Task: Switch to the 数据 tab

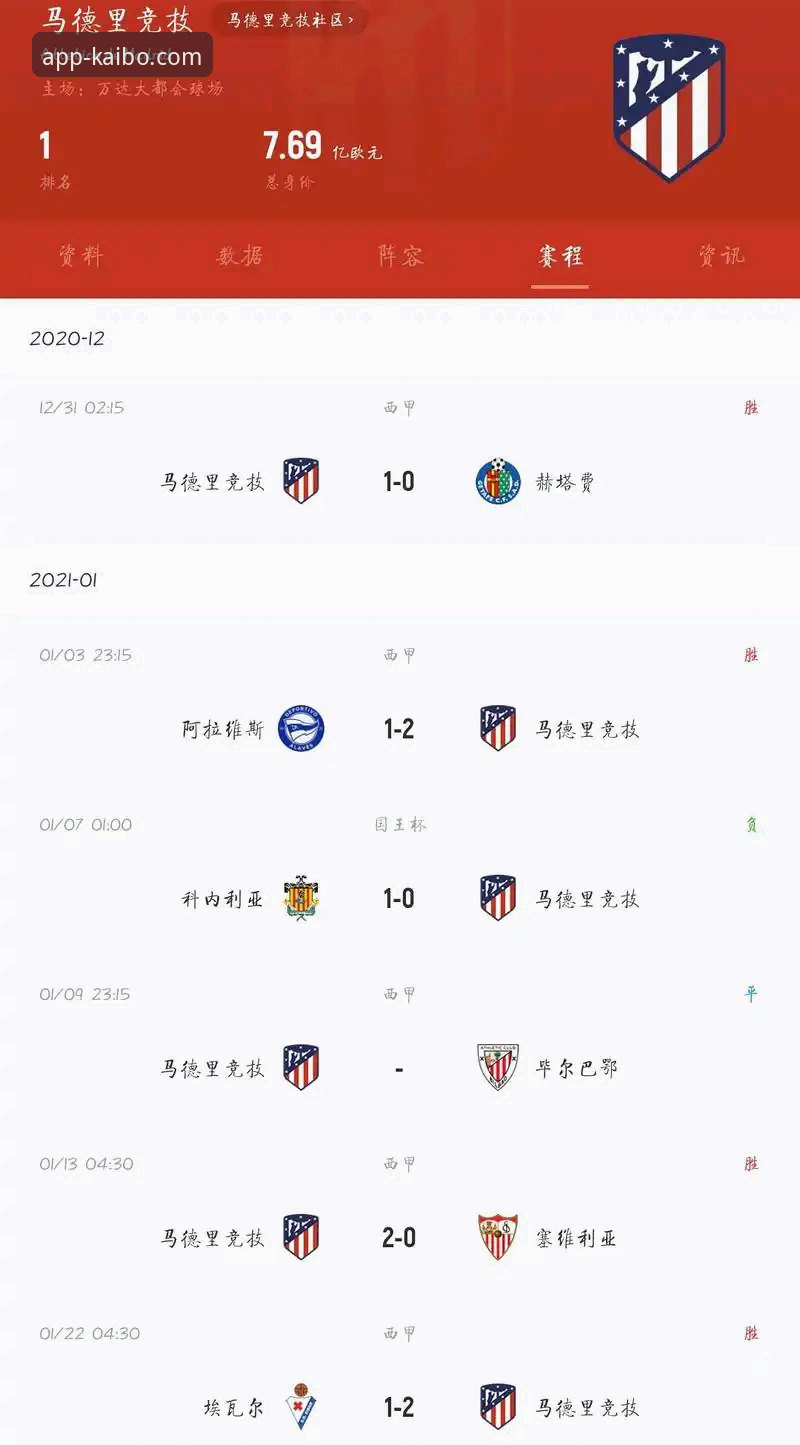Action: click(240, 256)
